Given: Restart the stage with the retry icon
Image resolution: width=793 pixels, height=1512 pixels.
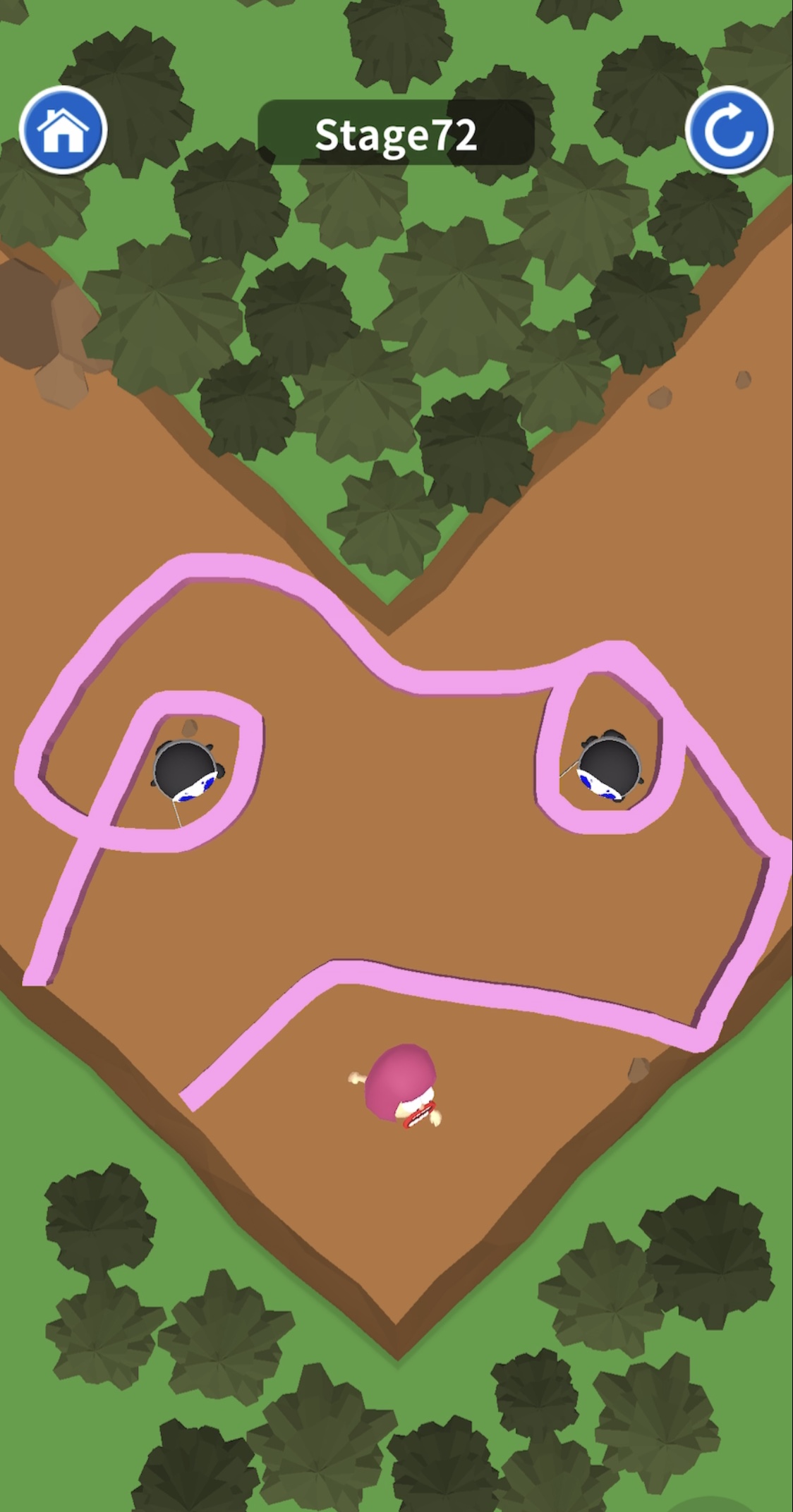Looking at the screenshot, I should (729, 130).
